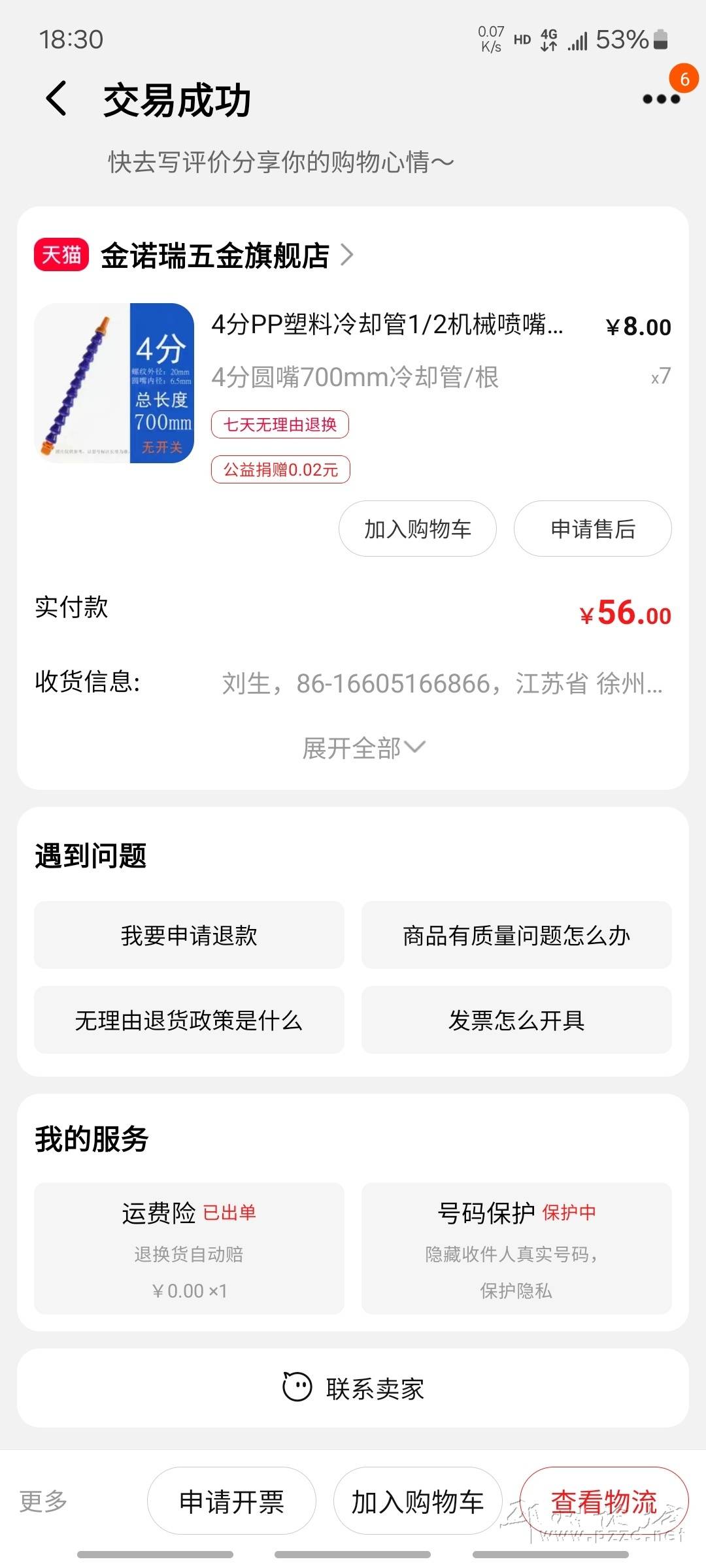Open 无理由退货政策是什么 help
706x1568 pixels.
[189, 1020]
